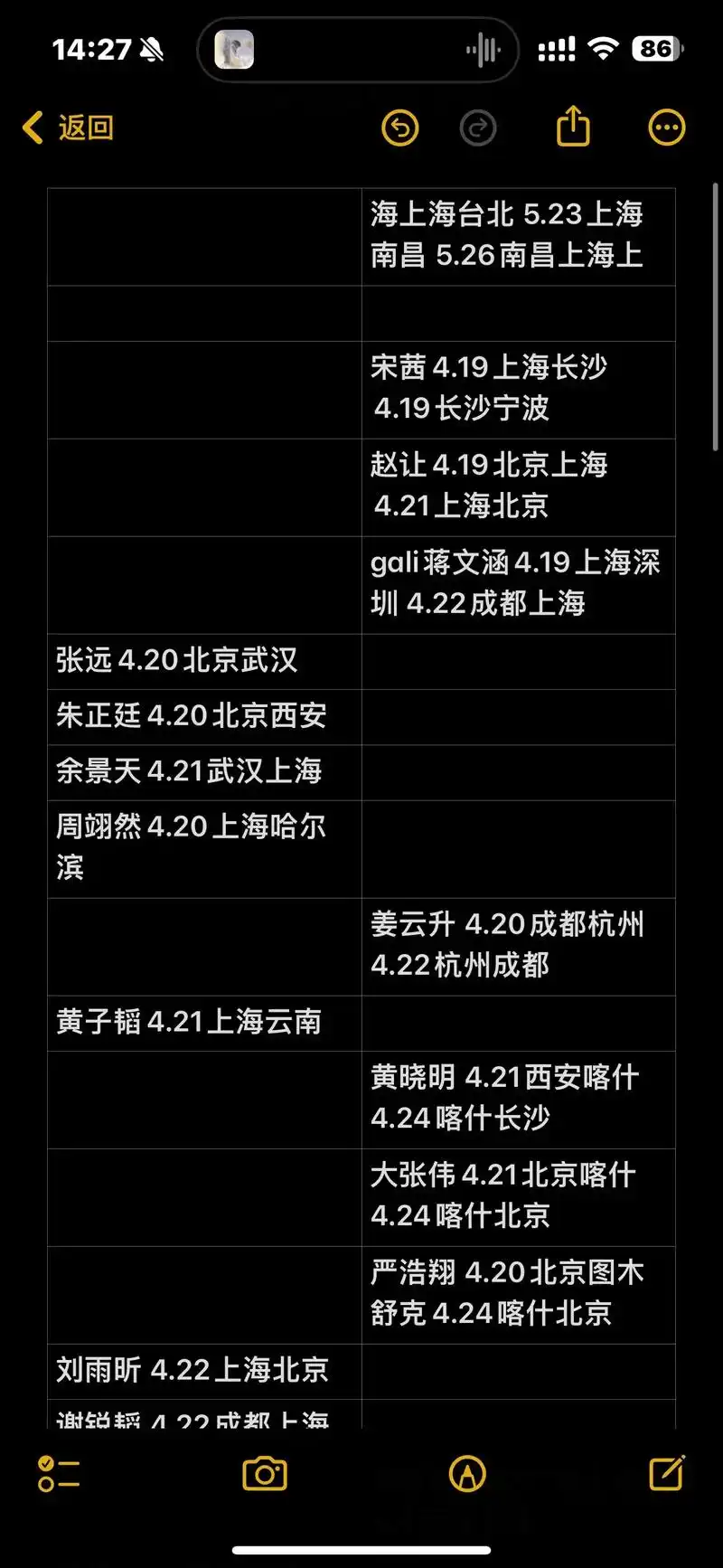Screen dimensions: 723x1568
Task: Open the more options ellipsis icon
Action: coord(666,127)
